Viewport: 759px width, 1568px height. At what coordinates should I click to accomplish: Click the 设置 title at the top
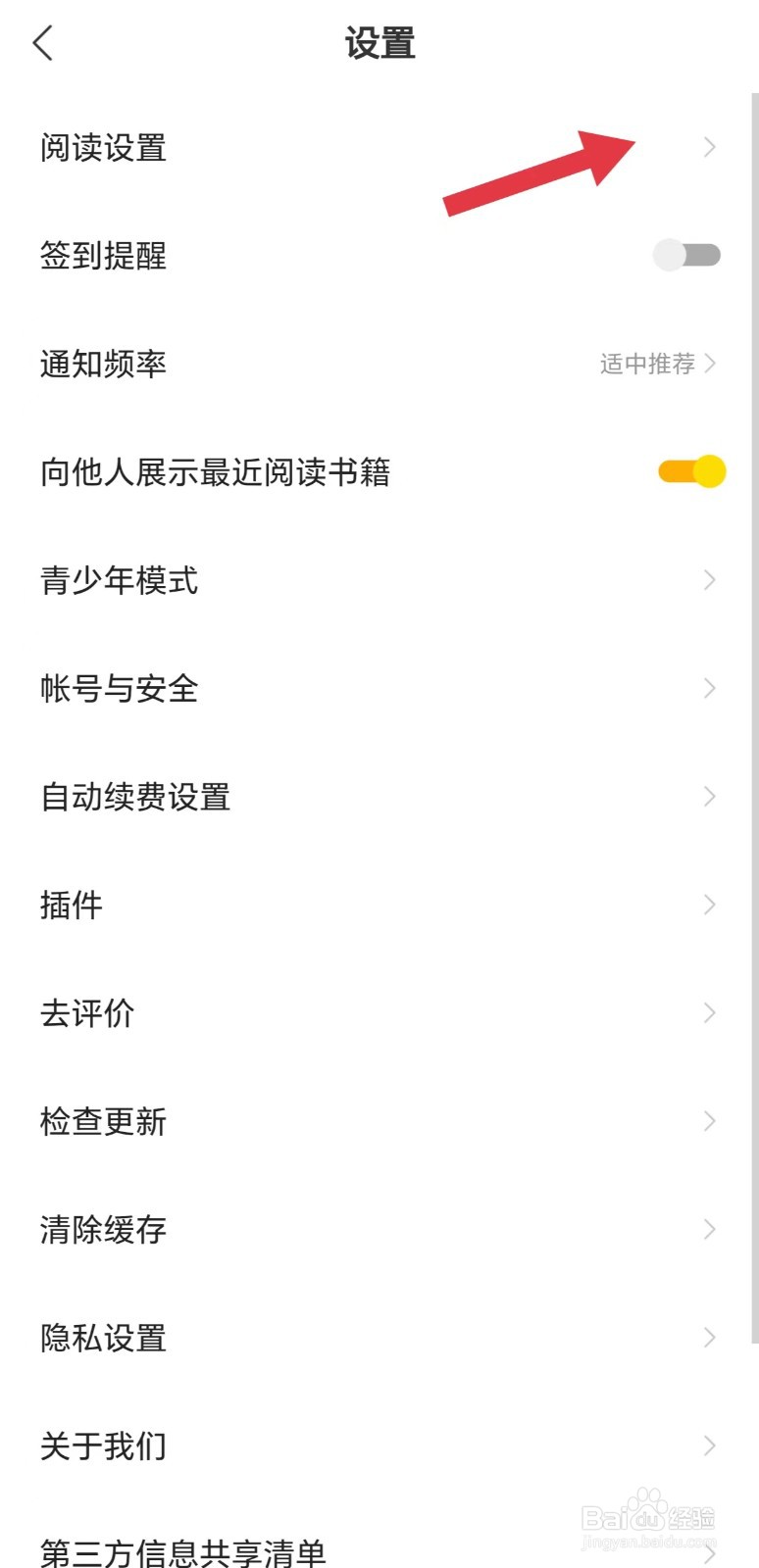[x=379, y=43]
